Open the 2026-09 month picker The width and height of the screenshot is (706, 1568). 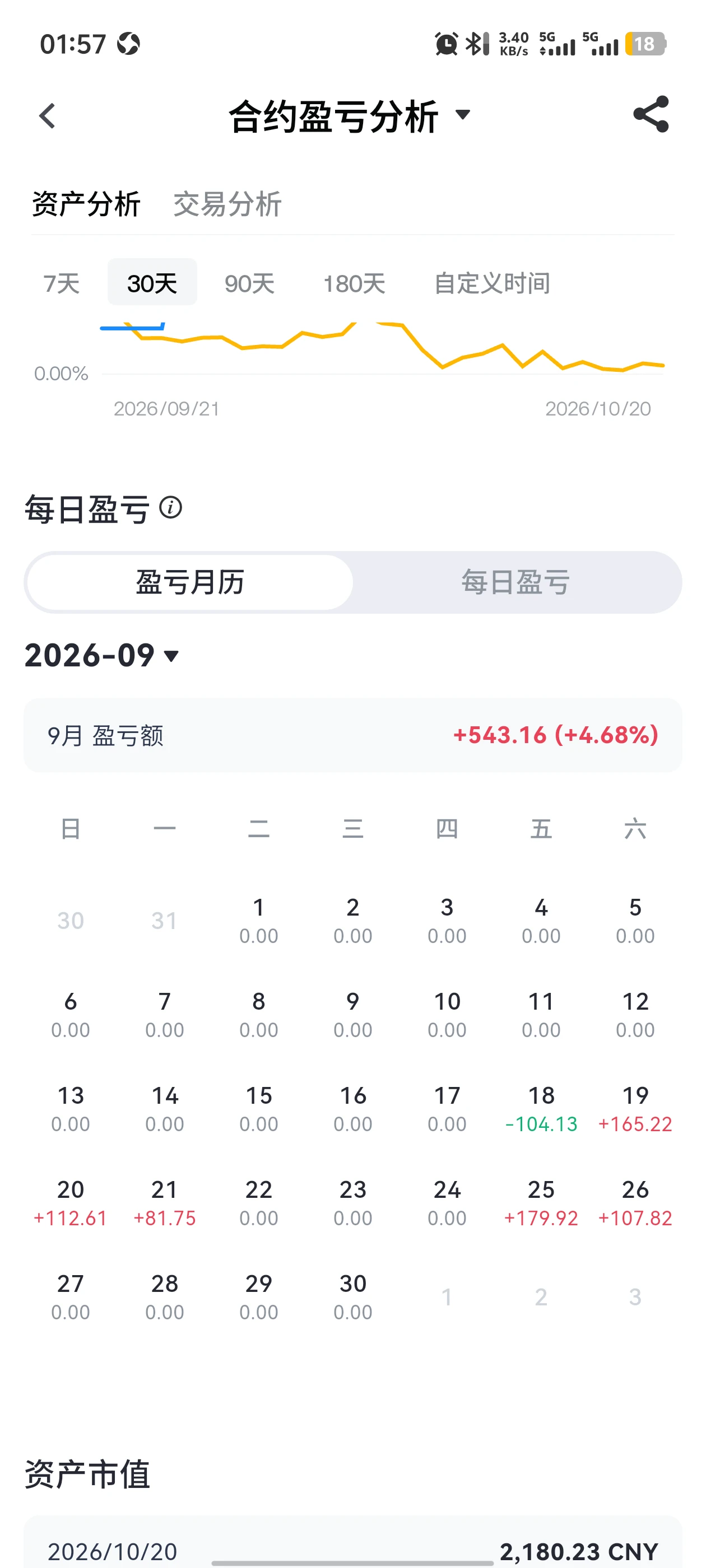102,656
